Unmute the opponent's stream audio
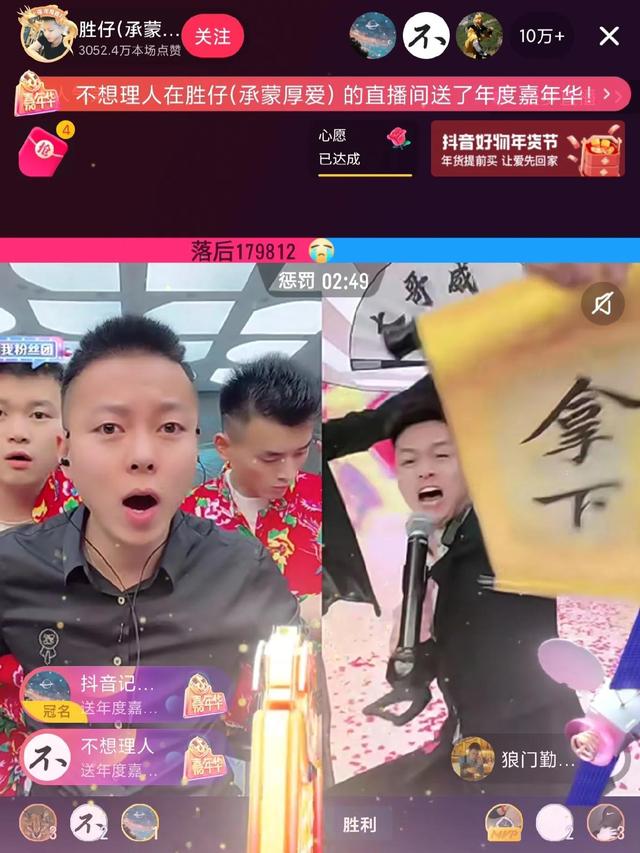The width and height of the screenshot is (640, 853). point(602,304)
